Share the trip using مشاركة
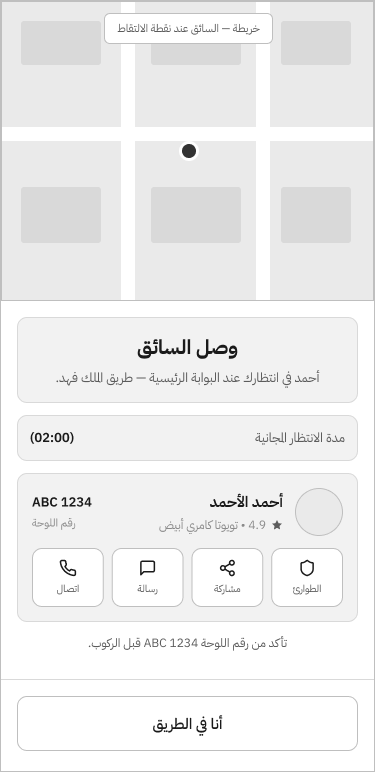Viewport: 375px width, 772px height. click(227, 578)
